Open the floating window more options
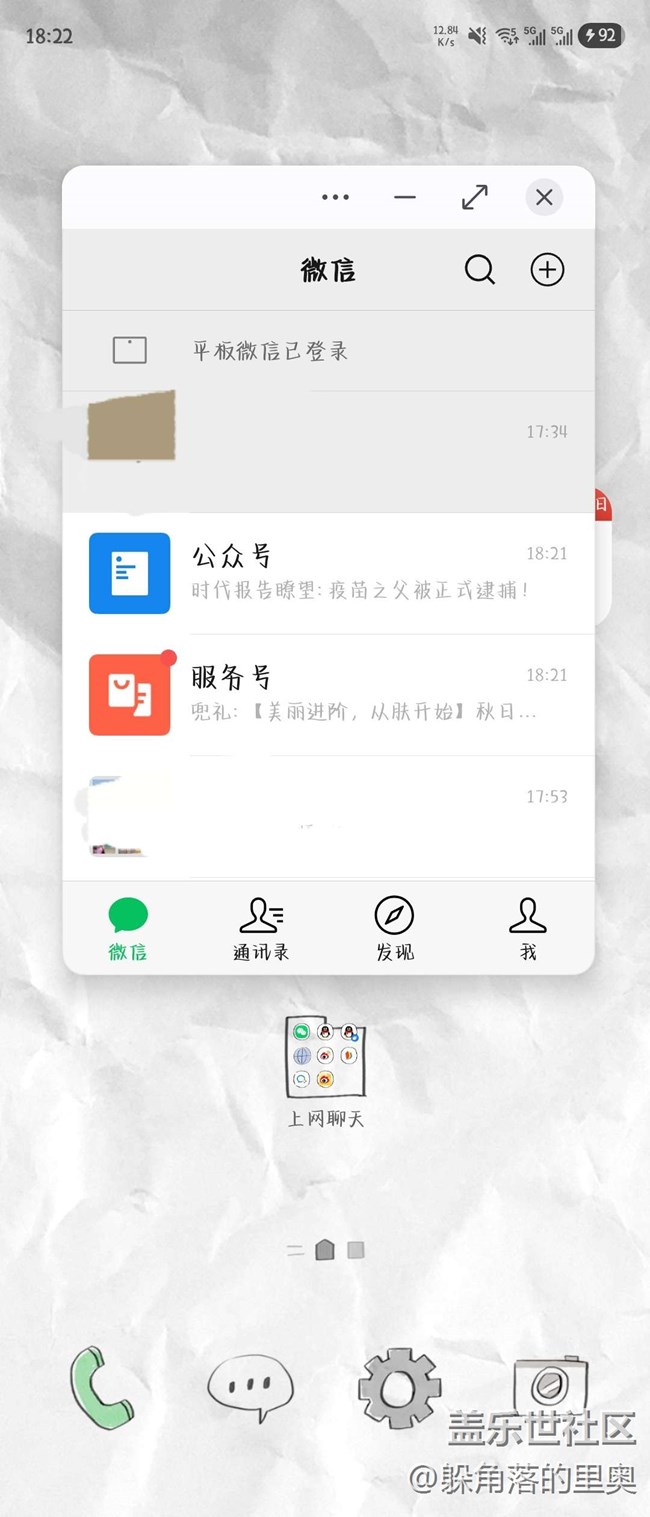The width and height of the screenshot is (650, 1517). tap(336, 197)
